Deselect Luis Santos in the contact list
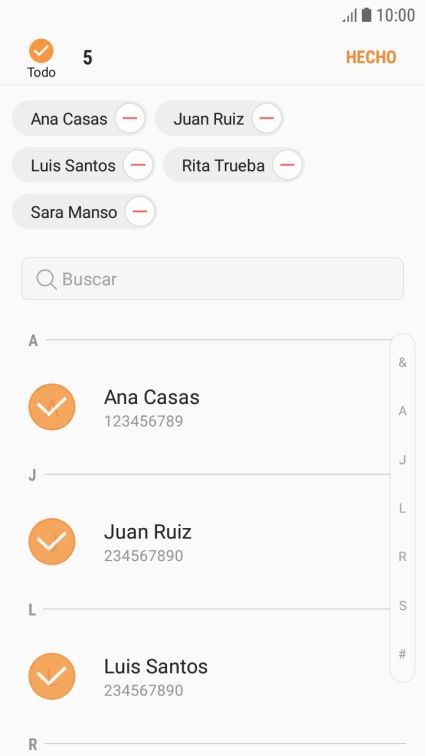Image resolution: width=425 pixels, height=756 pixels. [52, 676]
